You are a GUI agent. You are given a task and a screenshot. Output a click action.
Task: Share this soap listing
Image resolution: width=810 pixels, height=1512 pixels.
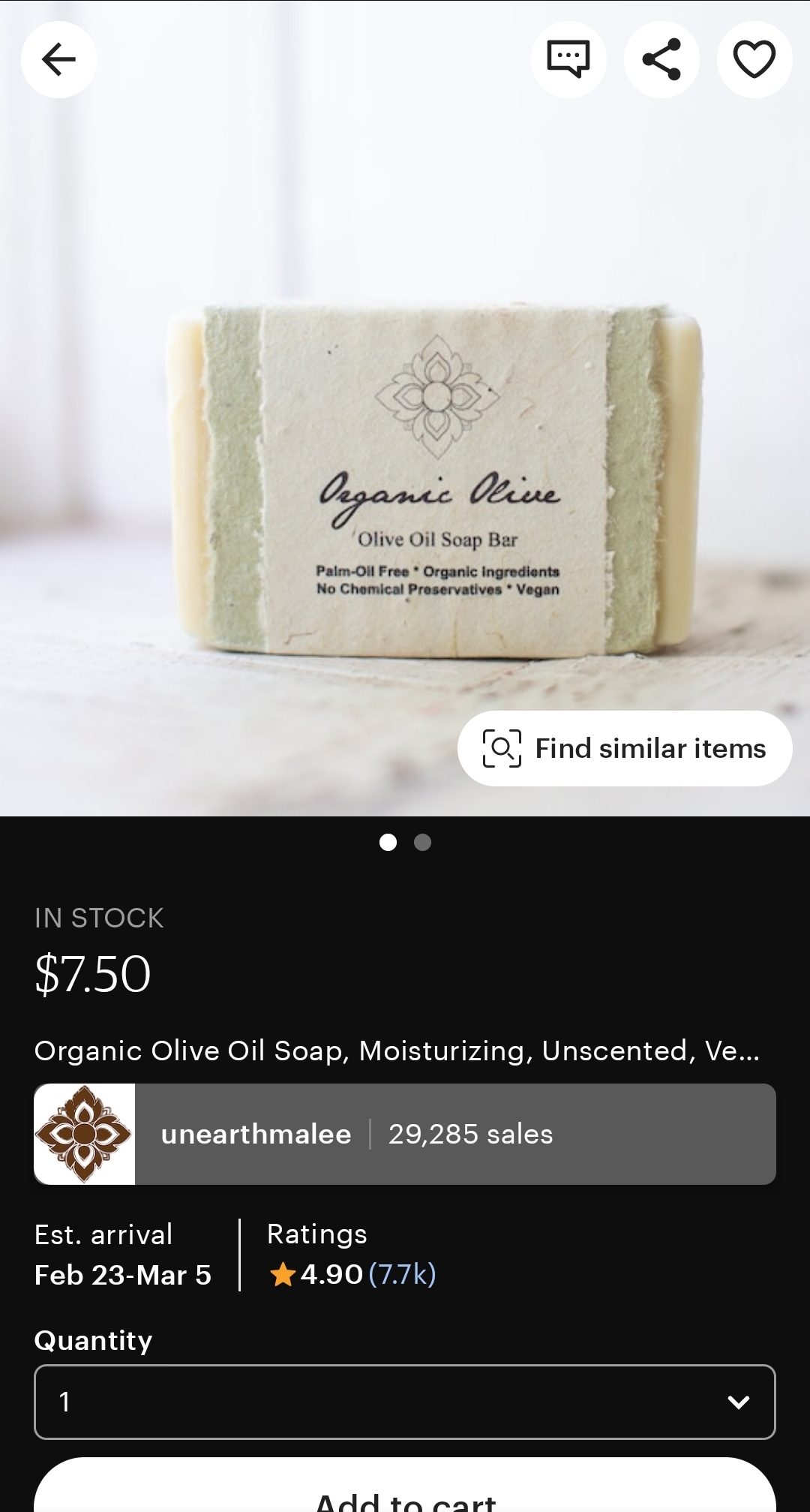[x=661, y=59]
